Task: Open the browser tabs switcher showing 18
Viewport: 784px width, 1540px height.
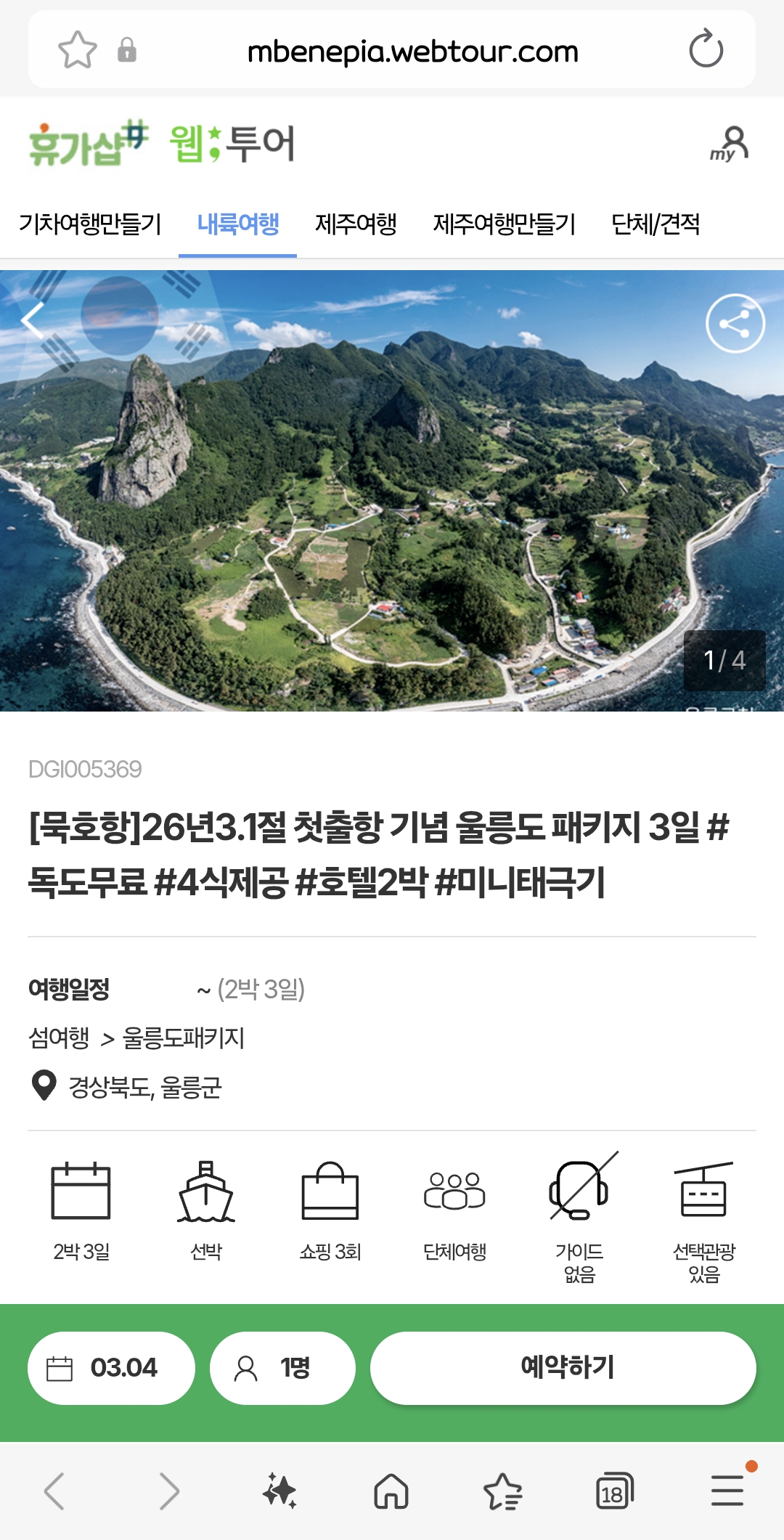Action: pyautogui.click(x=614, y=1491)
